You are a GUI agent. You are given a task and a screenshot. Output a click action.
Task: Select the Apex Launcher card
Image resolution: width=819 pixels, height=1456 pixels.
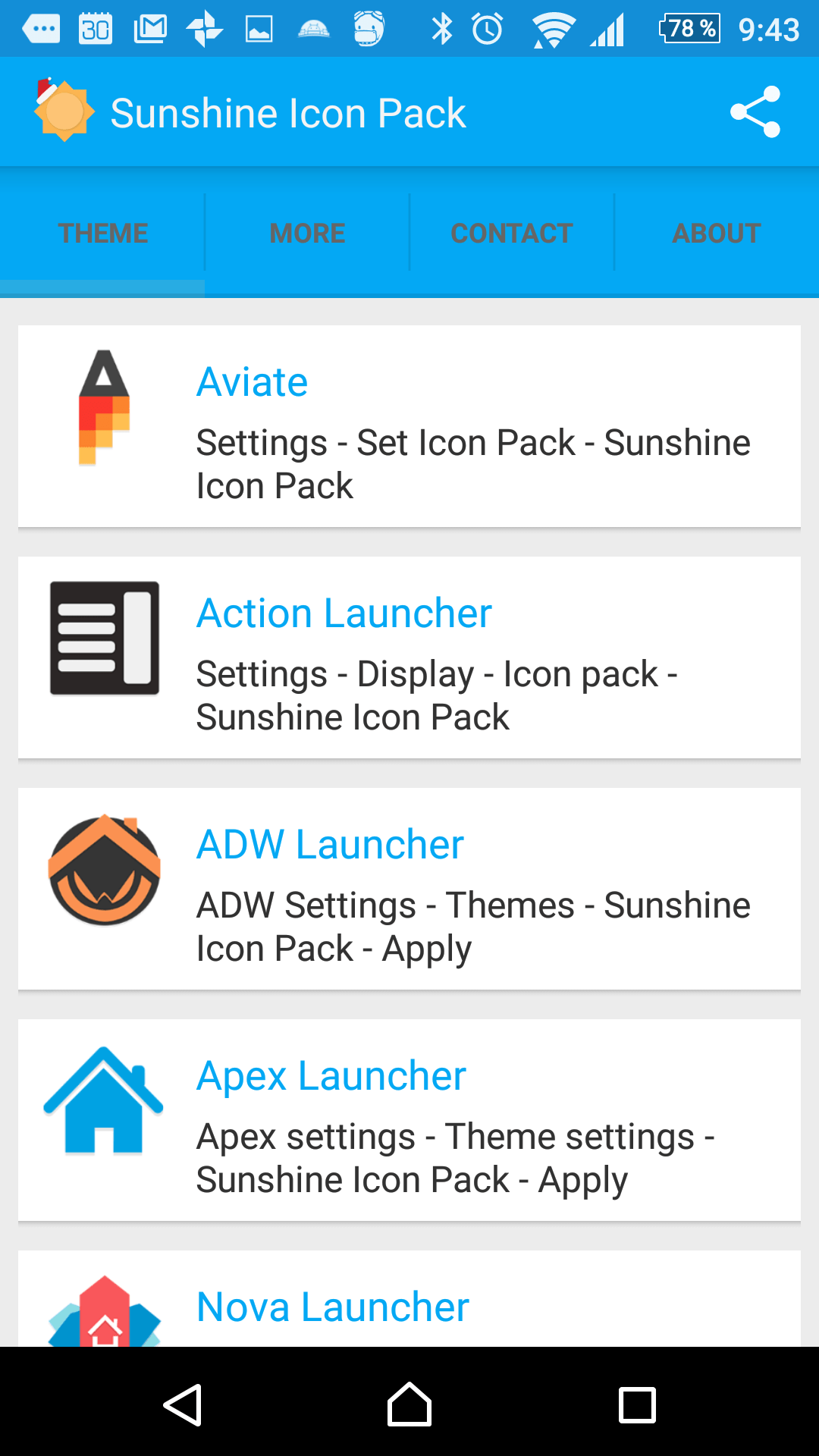pyautogui.click(x=409, y=1120)
